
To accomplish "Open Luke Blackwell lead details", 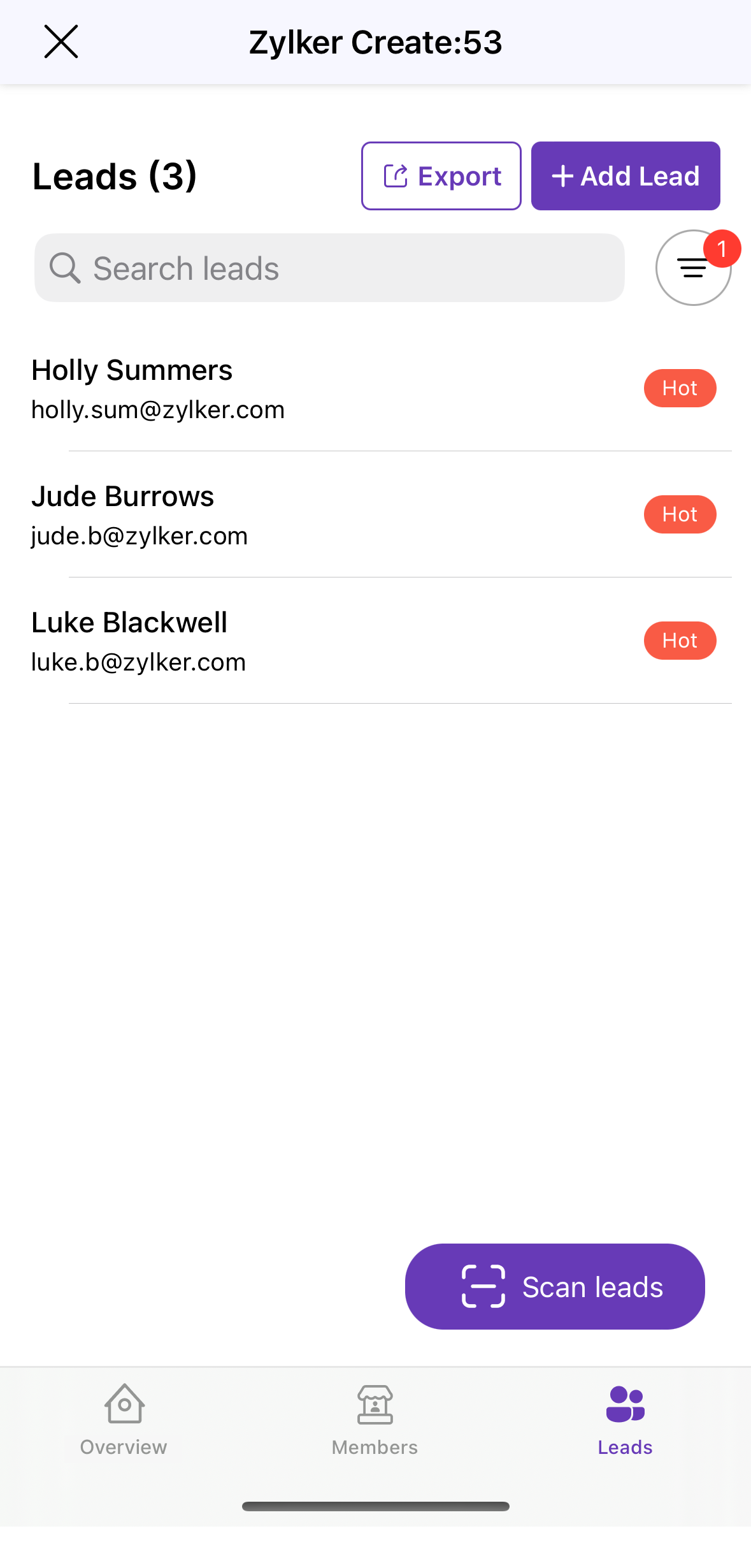I will [x=318, y=641].
